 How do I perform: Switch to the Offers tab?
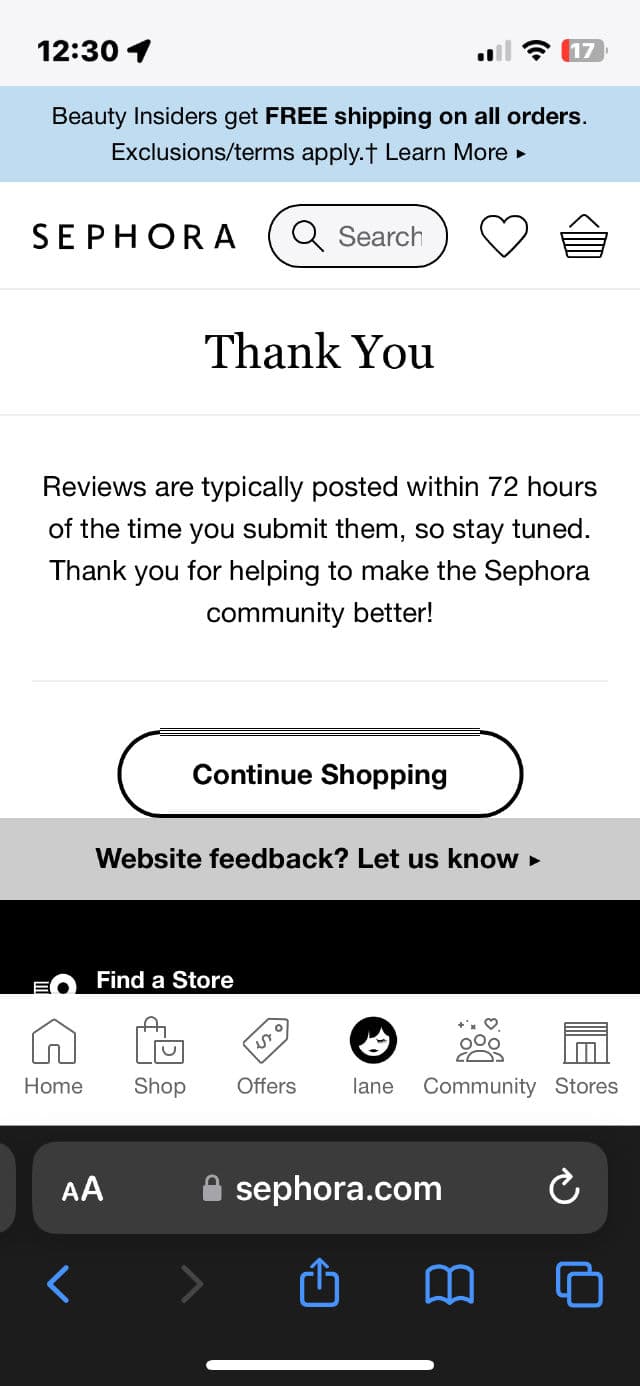(266, 1058)
